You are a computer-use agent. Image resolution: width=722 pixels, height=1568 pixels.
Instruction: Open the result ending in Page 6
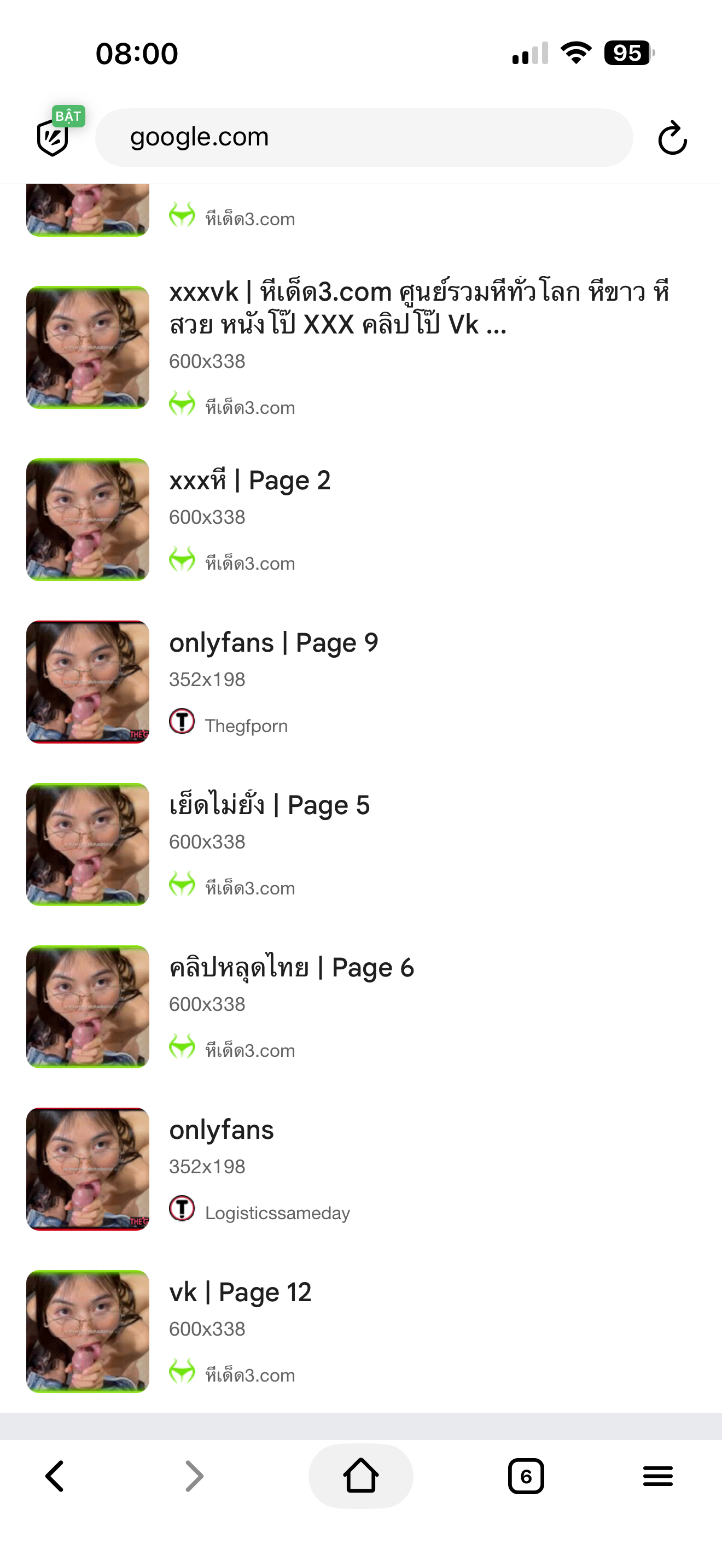coord(361,1007)
